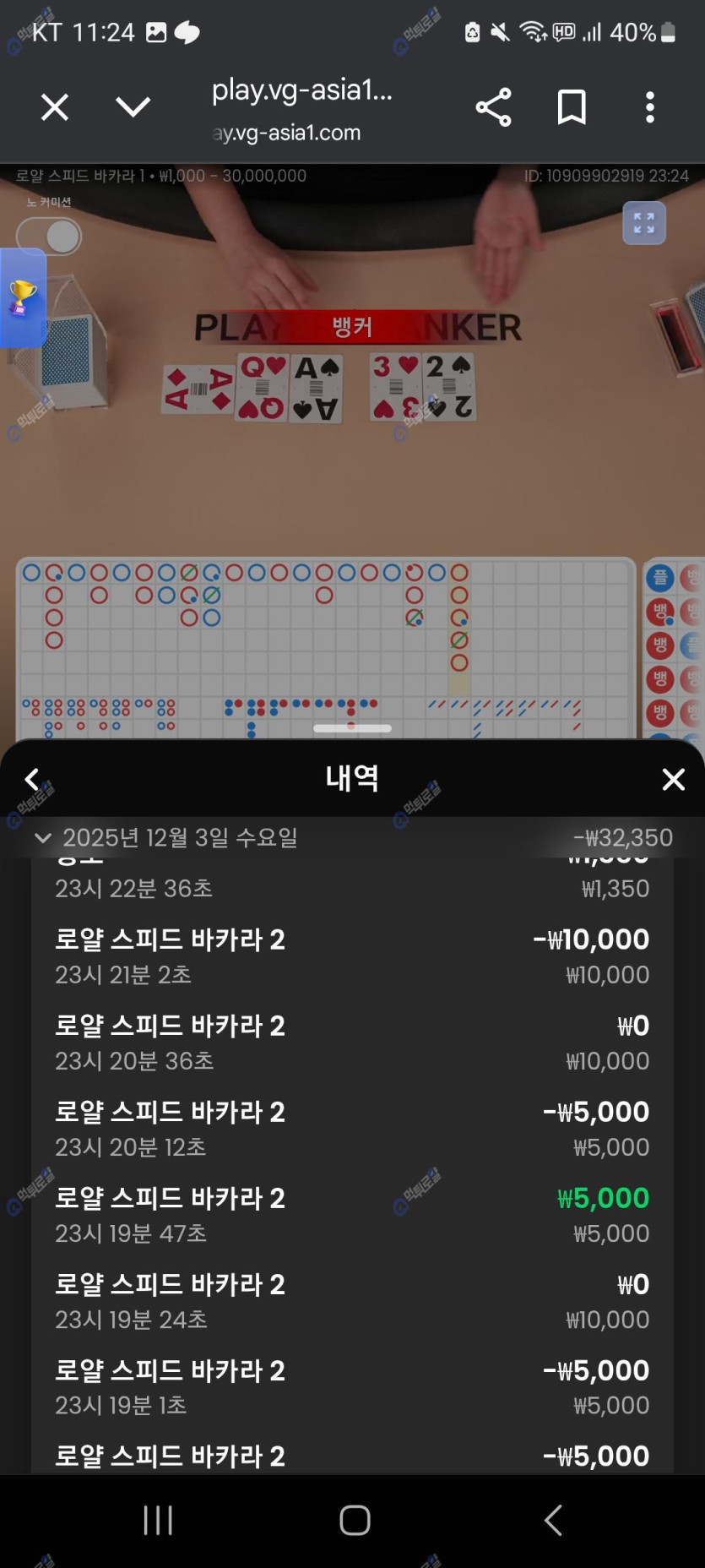Close the browser custom tab
The width and height of the screenshot is (705, 1568).
(55, 107)
